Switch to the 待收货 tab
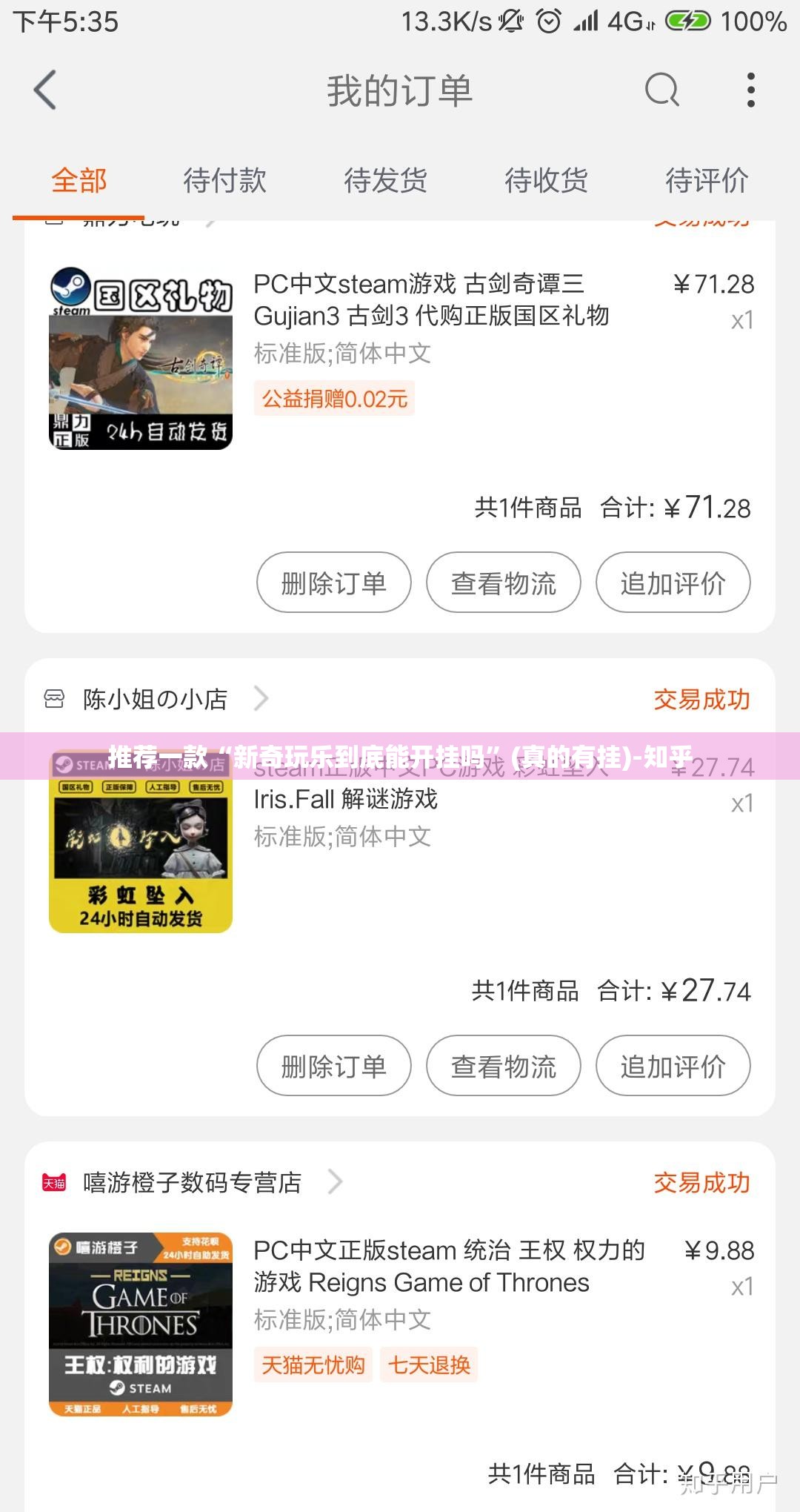Viewport: 800px width, 1512px height. click(x=546, y=180)
